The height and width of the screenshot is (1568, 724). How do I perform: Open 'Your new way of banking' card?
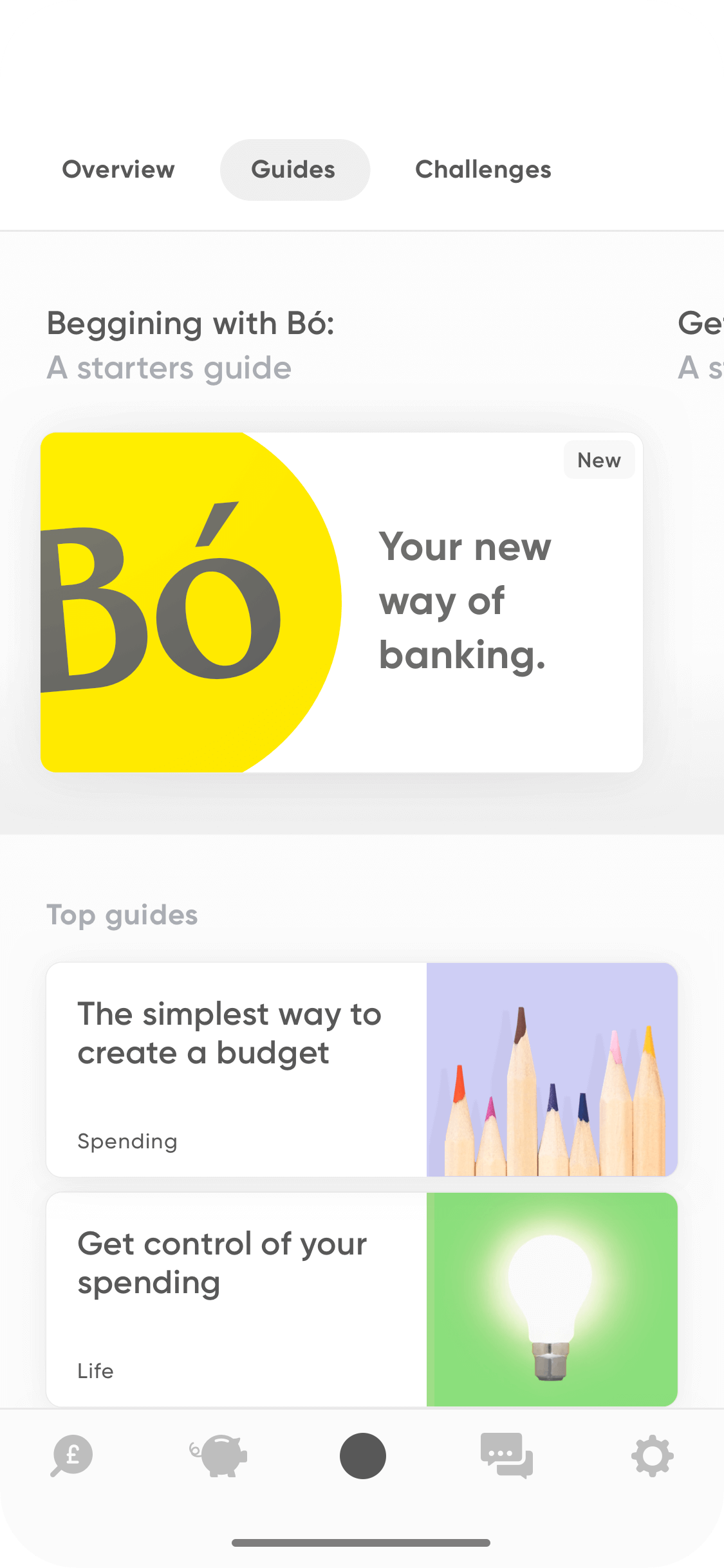[342, 602]
